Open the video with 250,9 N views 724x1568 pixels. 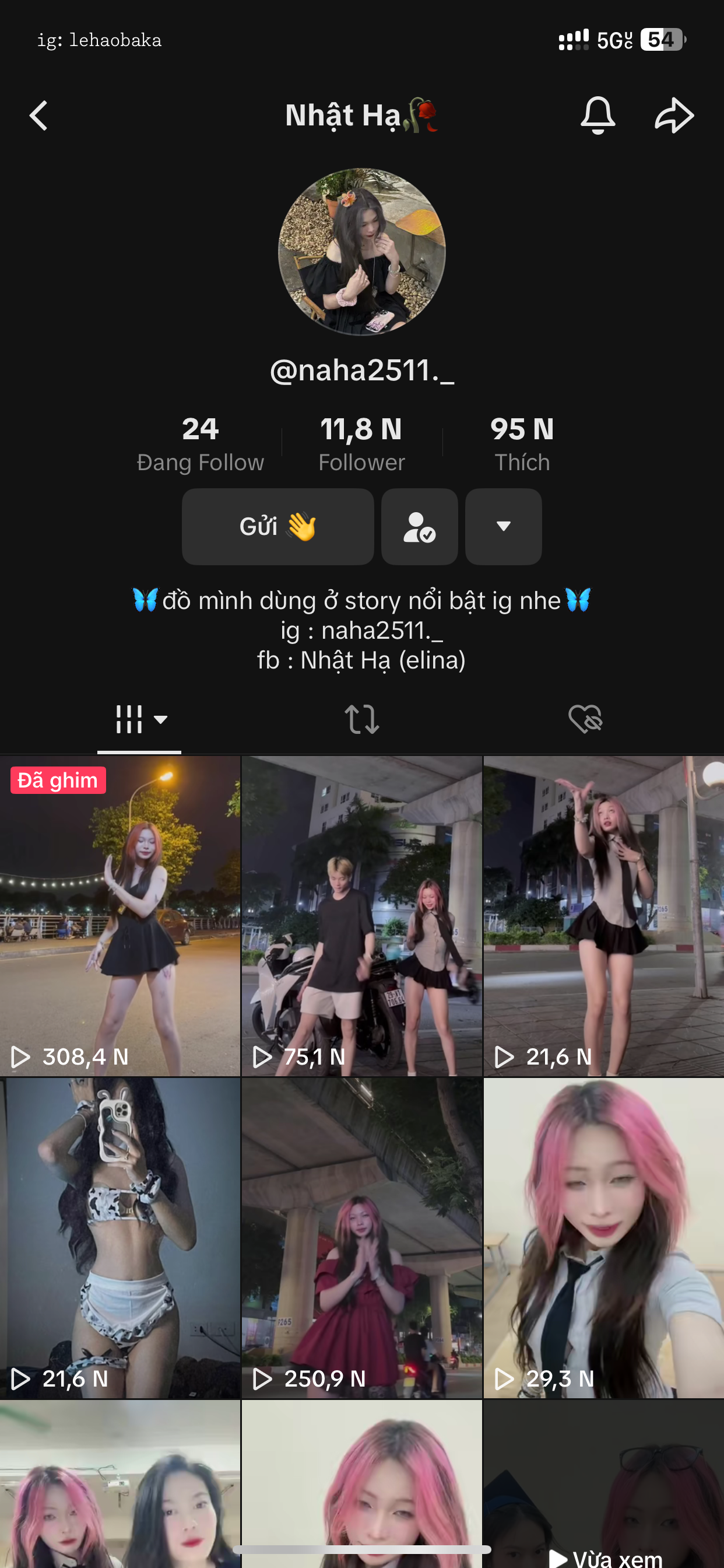(x=361, y=1237)
